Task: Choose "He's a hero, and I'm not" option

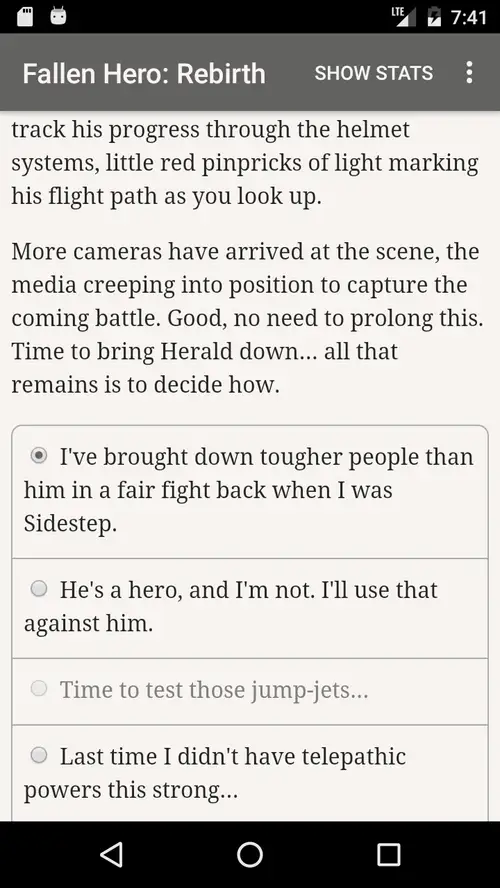Action: [x=250, y=608]
